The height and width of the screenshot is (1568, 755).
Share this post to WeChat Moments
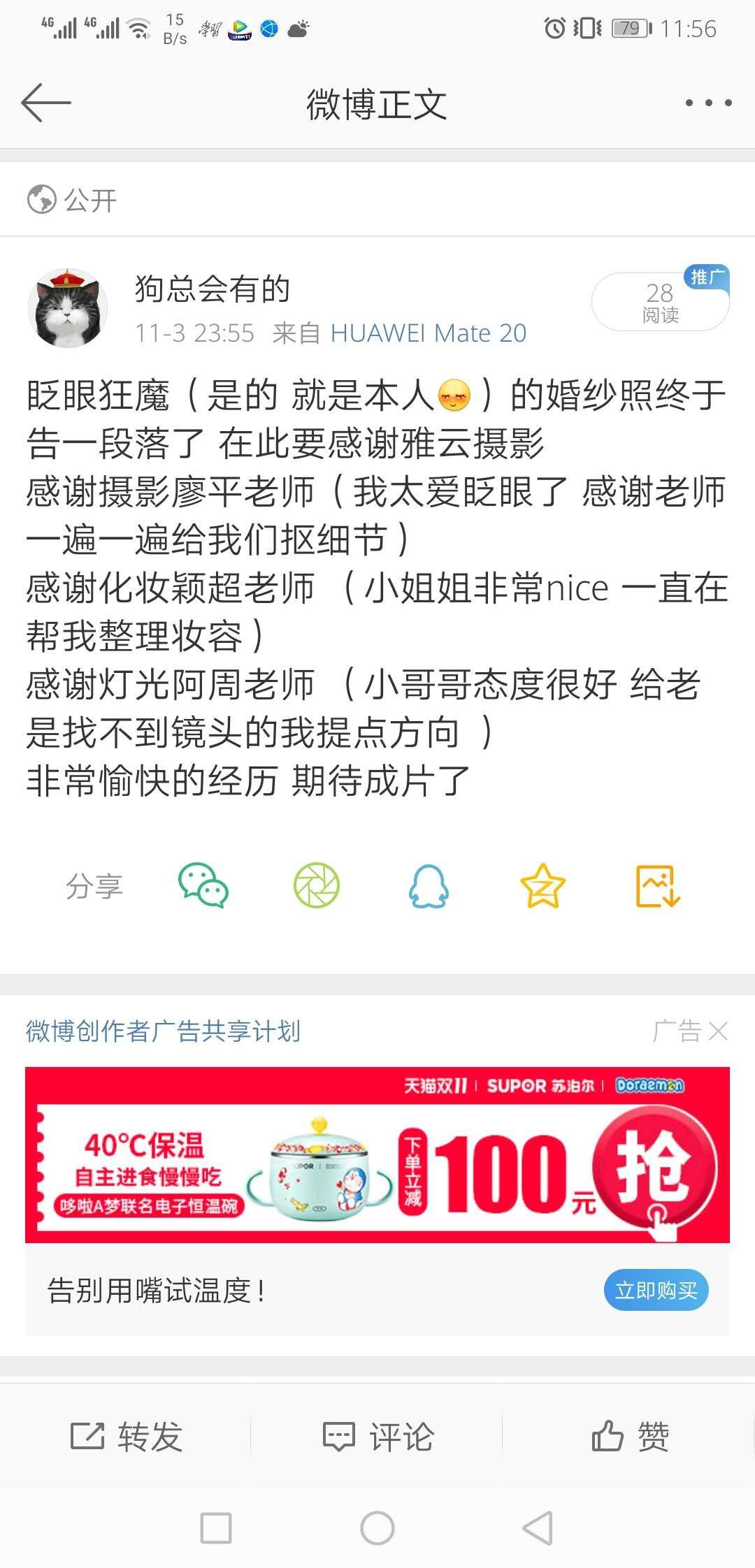point(317,886)
